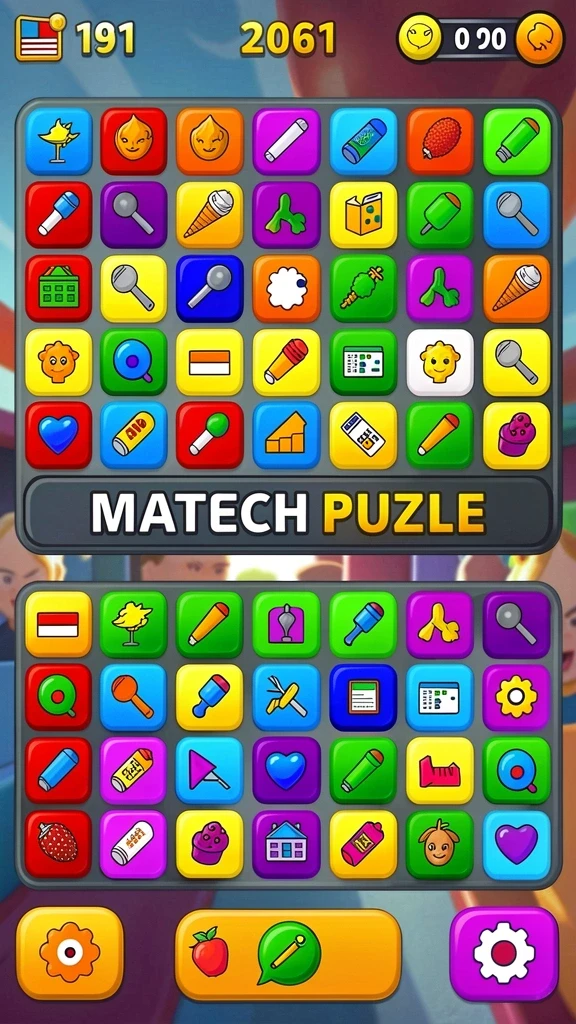Open settings with the purple gear button

504,953
